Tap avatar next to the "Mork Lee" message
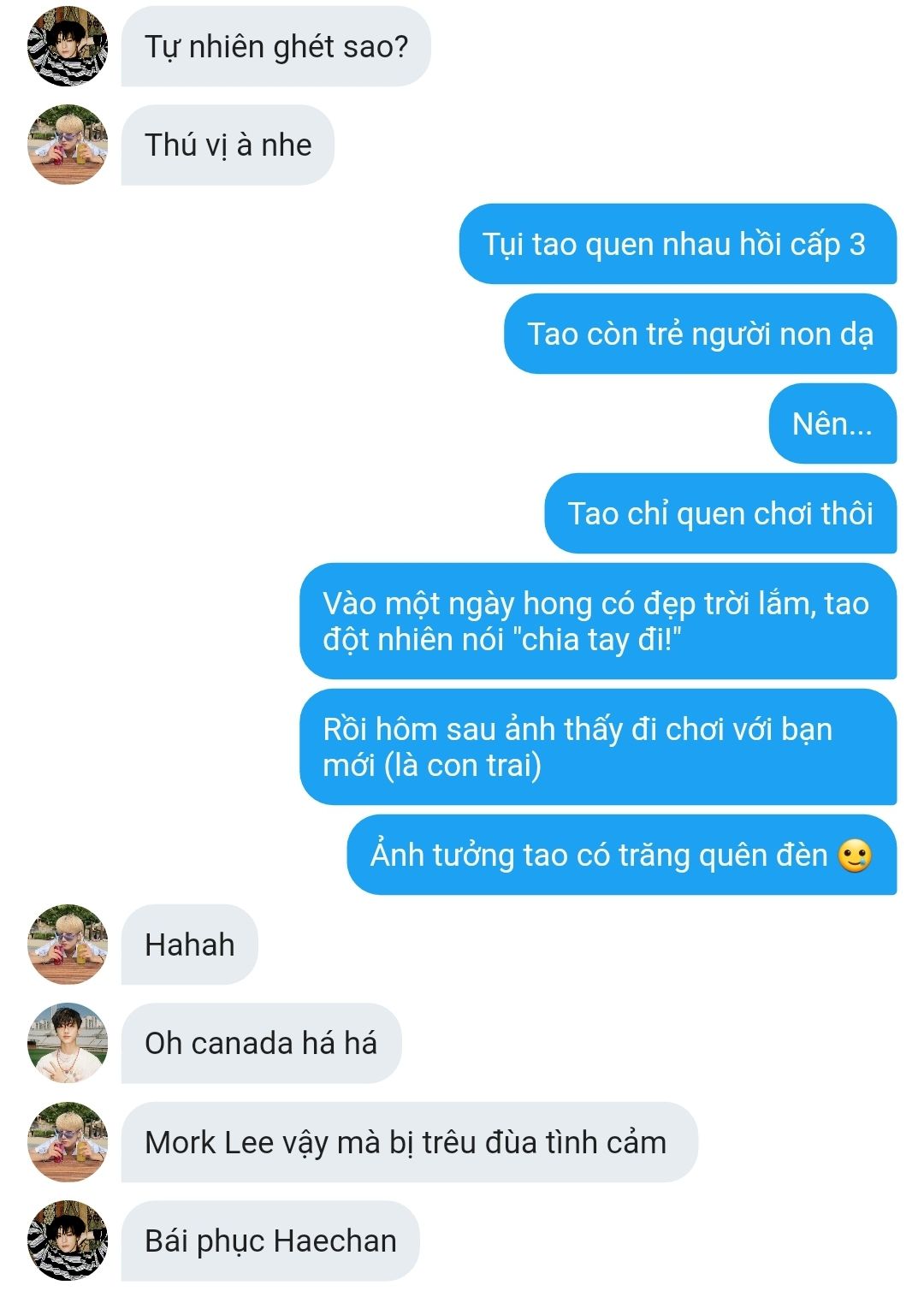924x1291 pixels. pos(68,1142)
